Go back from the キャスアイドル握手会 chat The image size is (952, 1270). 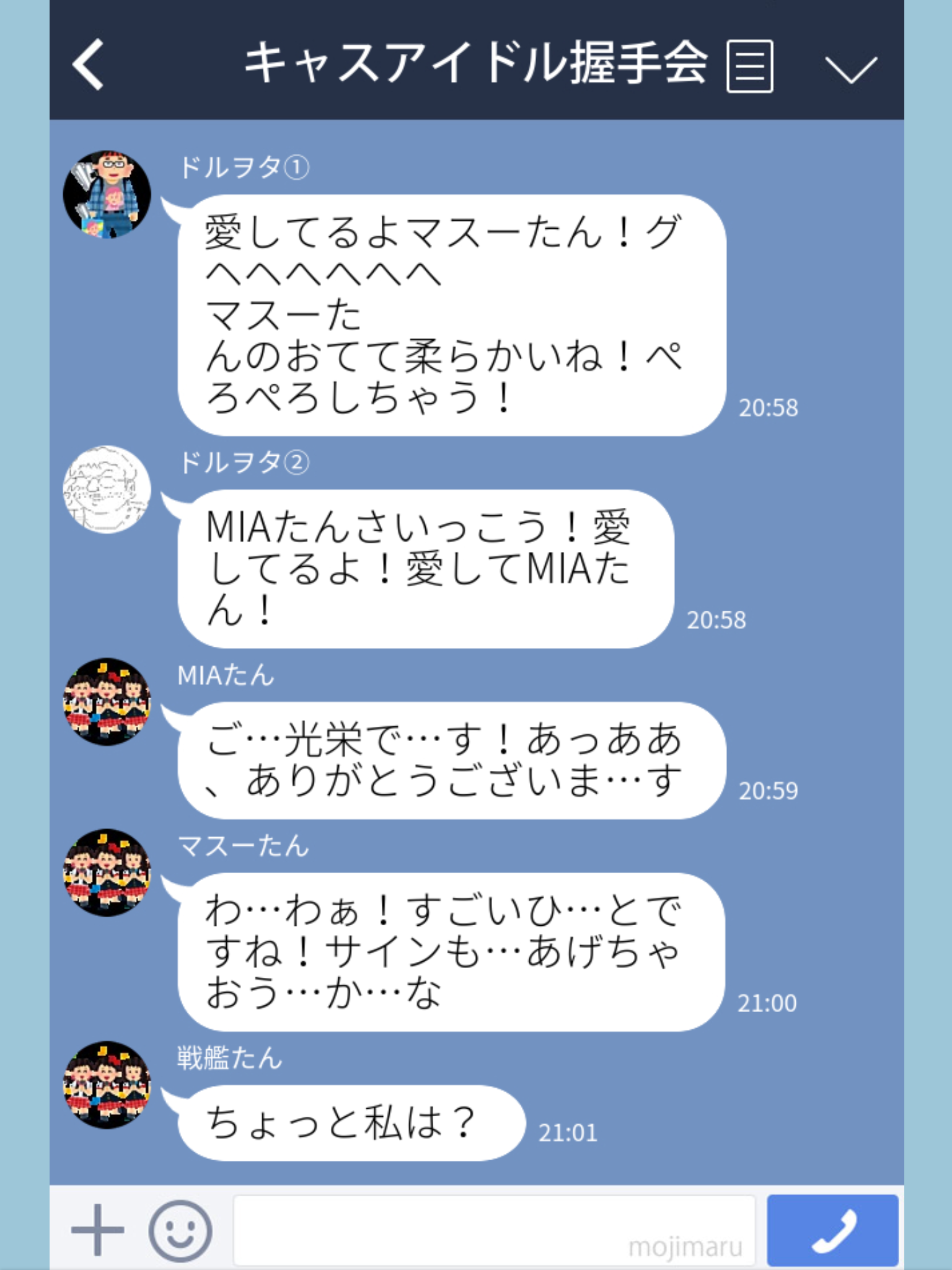tap(88, 64)
